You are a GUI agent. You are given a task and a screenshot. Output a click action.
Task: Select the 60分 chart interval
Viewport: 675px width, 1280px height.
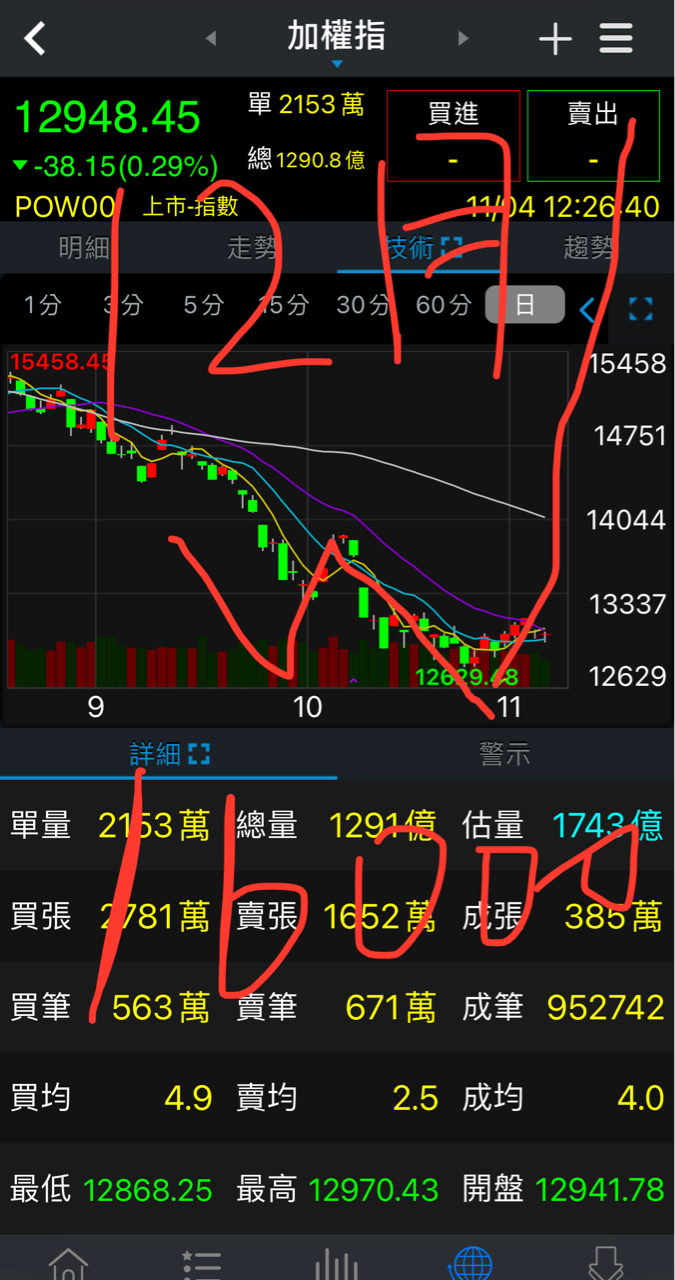443,305
